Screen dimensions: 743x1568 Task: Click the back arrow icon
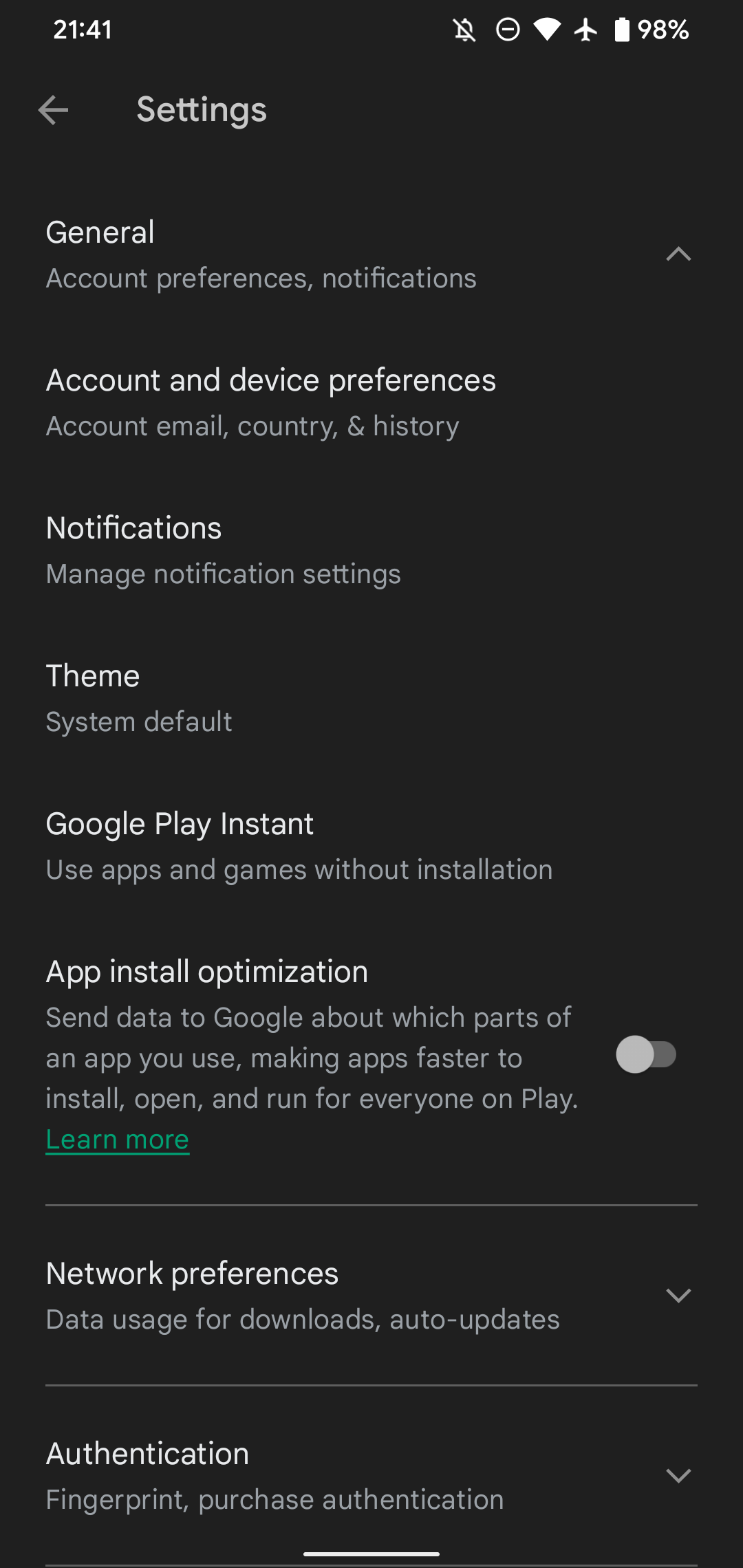[52, 110]
